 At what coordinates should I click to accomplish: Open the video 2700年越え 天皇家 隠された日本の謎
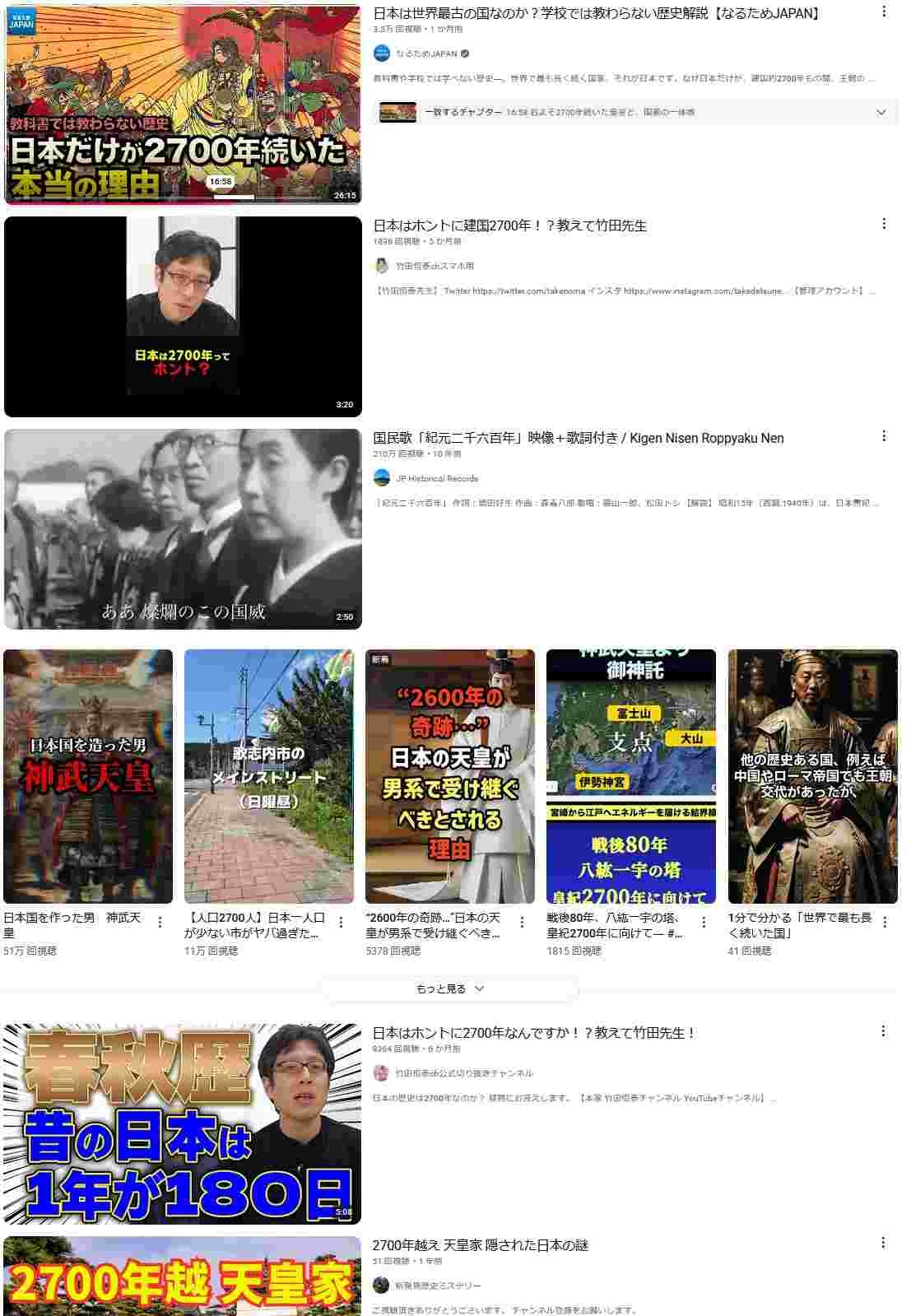point(480,1245)
